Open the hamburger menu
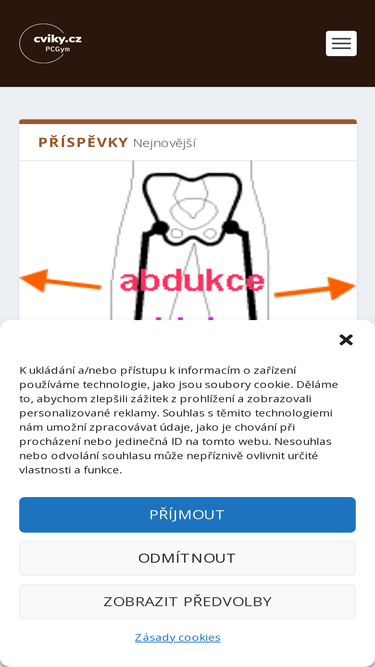375x667 pixels. [341, 43]
